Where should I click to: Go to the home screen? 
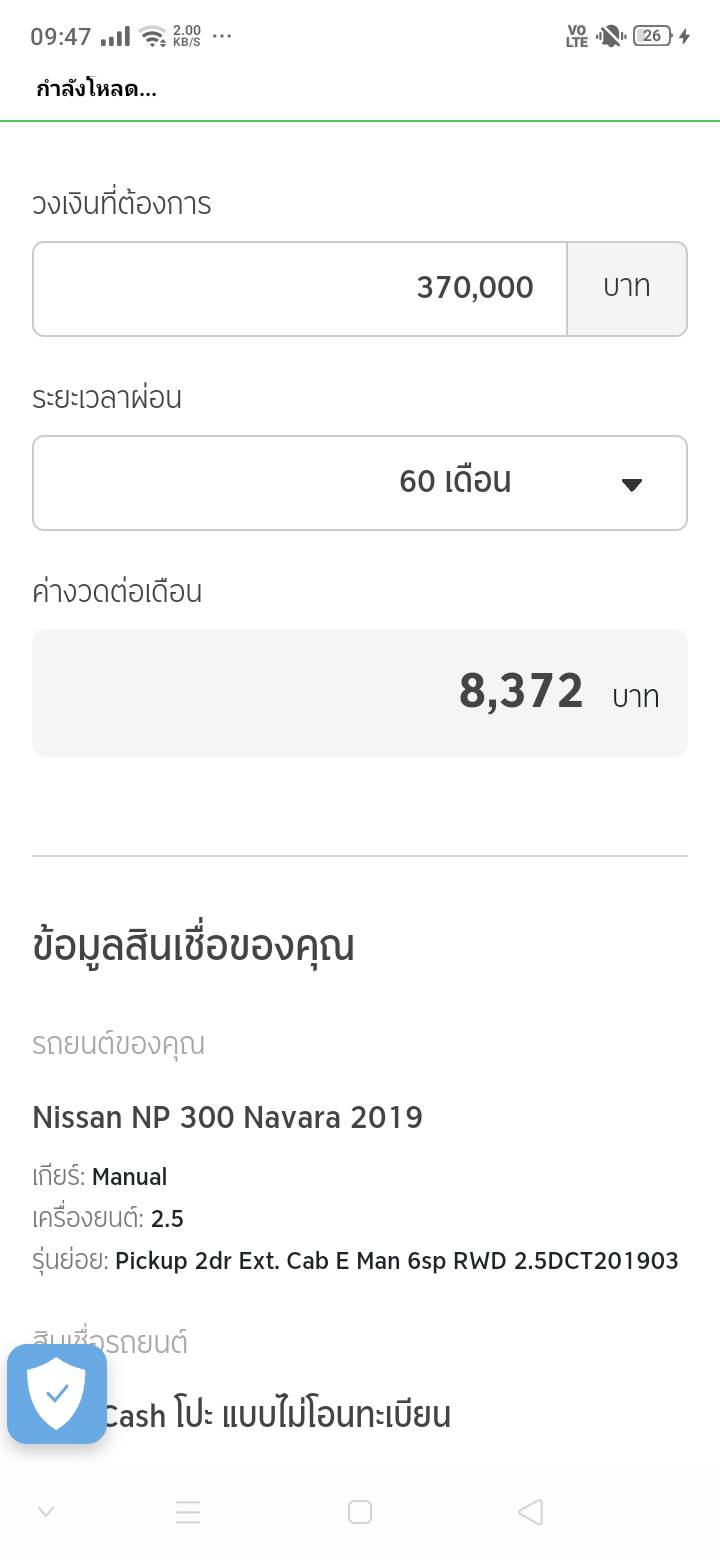(360, 1512)
